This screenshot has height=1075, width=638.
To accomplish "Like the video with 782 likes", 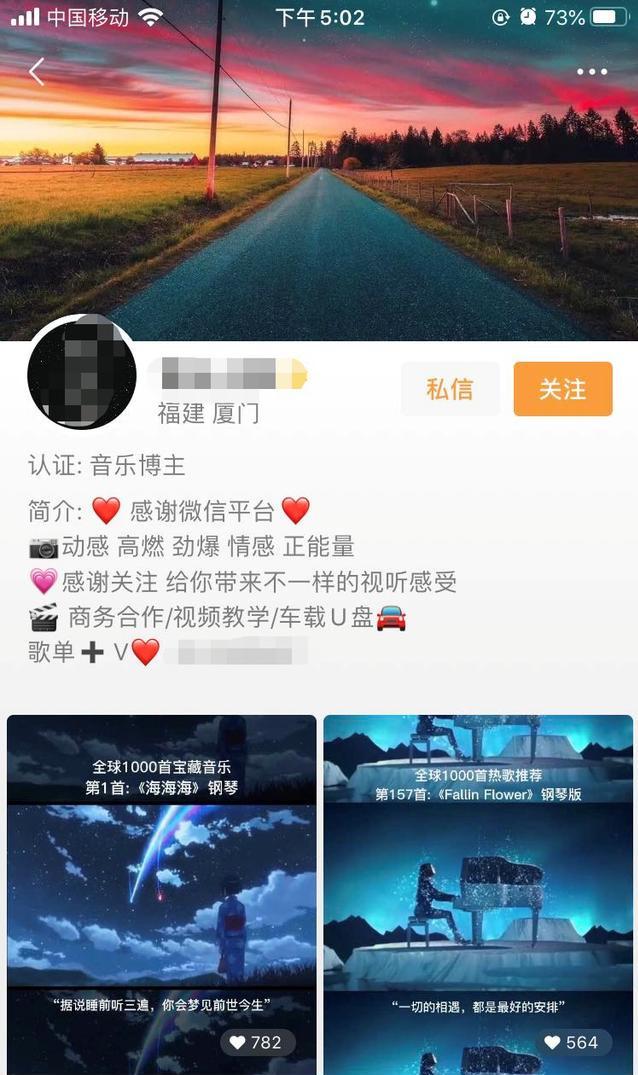I will pyautogui.click(x=238, y=1042).
